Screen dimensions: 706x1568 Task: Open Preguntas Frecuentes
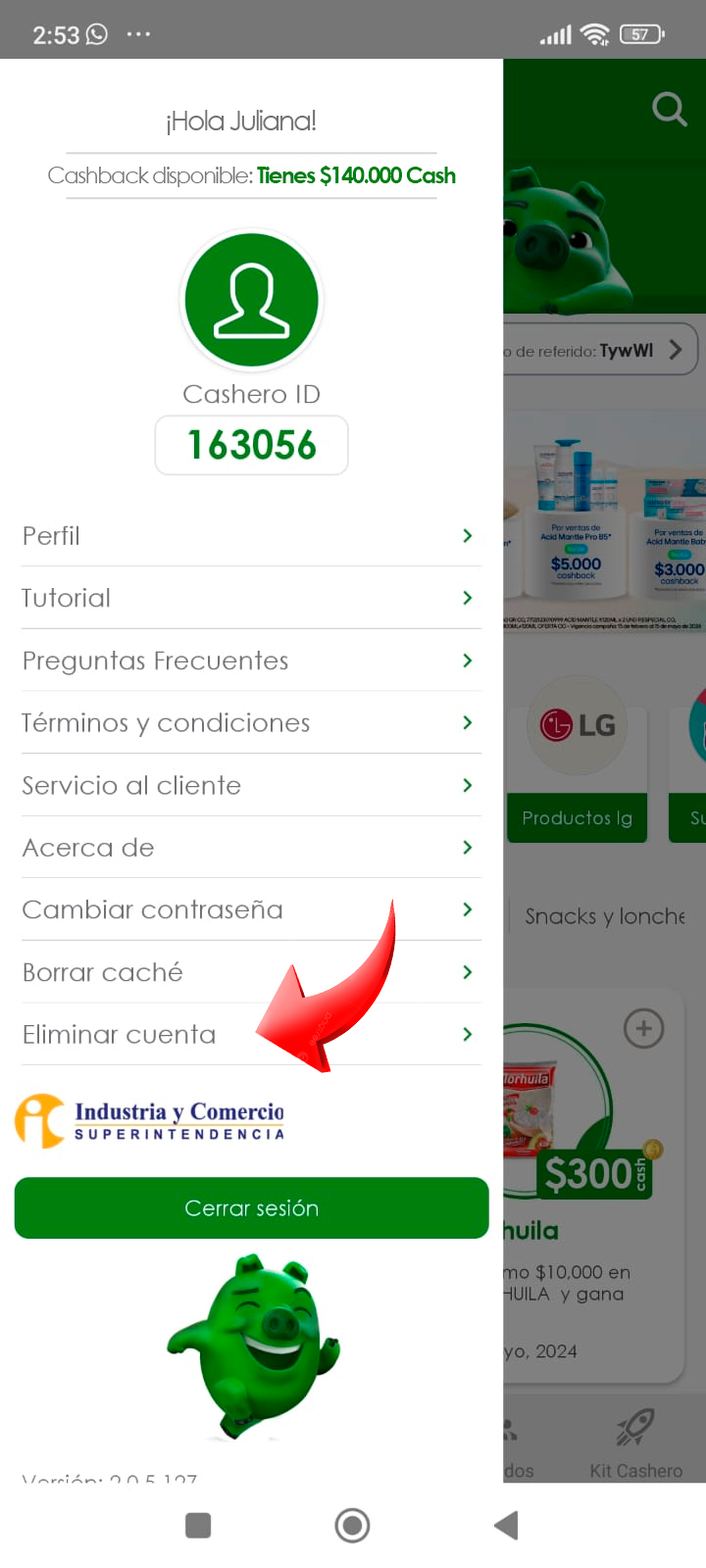tap(250, 661)
